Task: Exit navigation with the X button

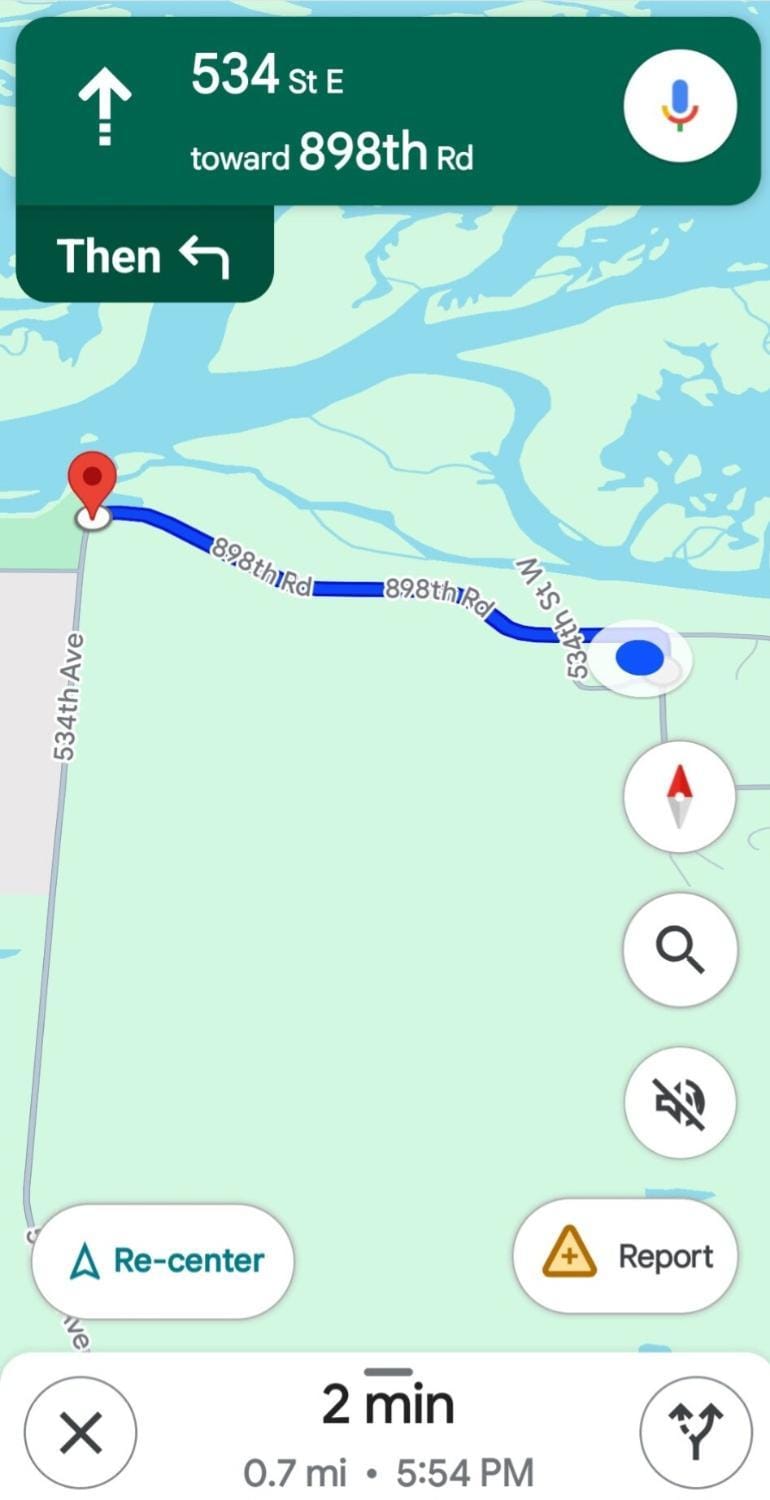Action: point(80,1434)
